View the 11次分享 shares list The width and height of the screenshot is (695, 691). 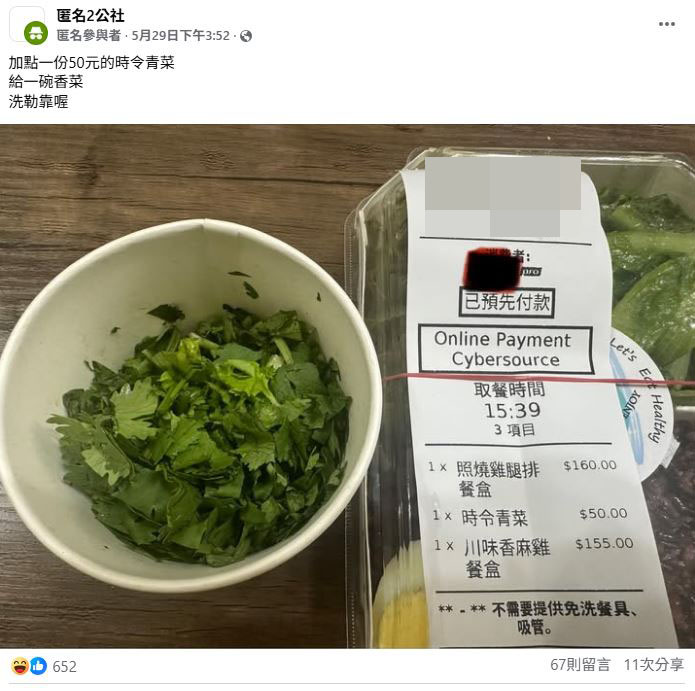pyautogui.click(x=654, y=665)
